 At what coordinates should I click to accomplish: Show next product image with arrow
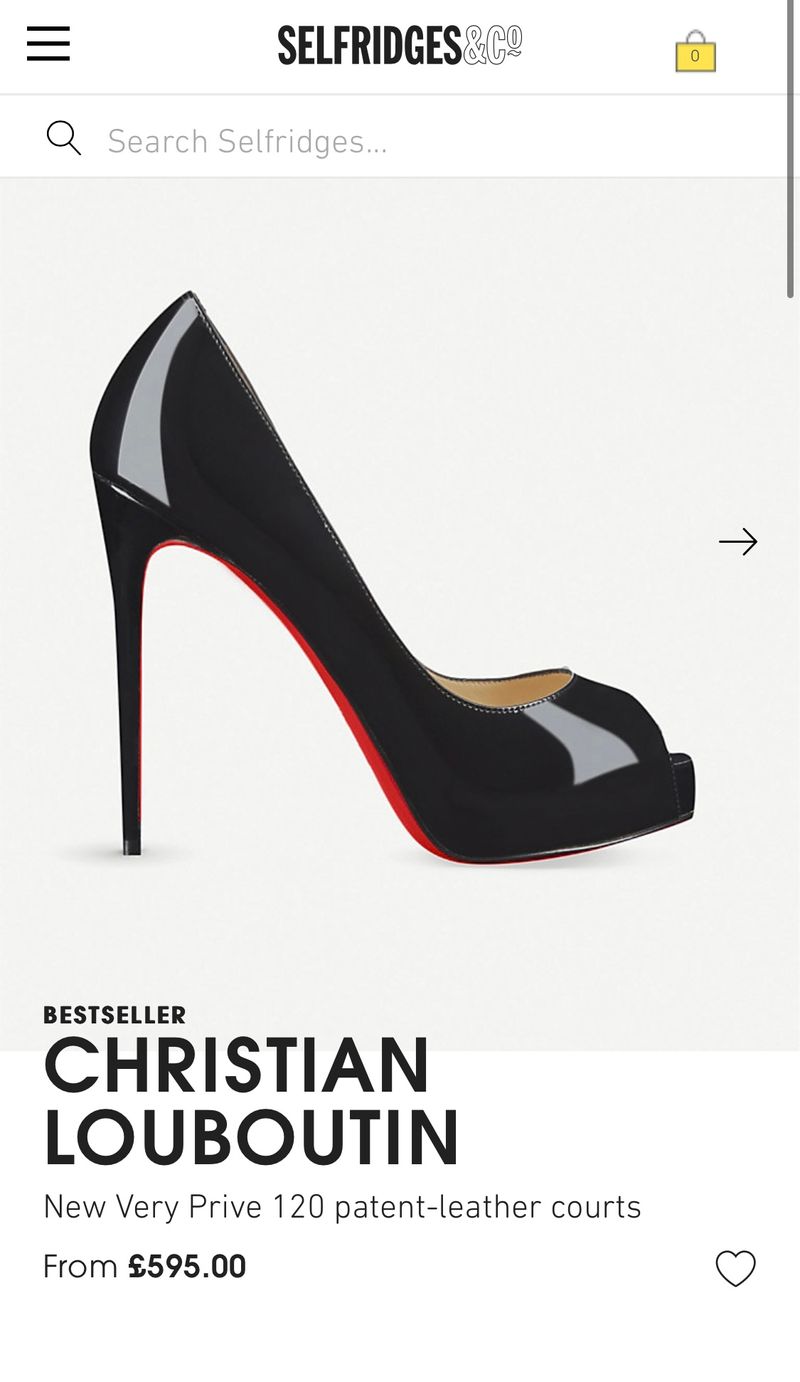click(x=738, y=542)
